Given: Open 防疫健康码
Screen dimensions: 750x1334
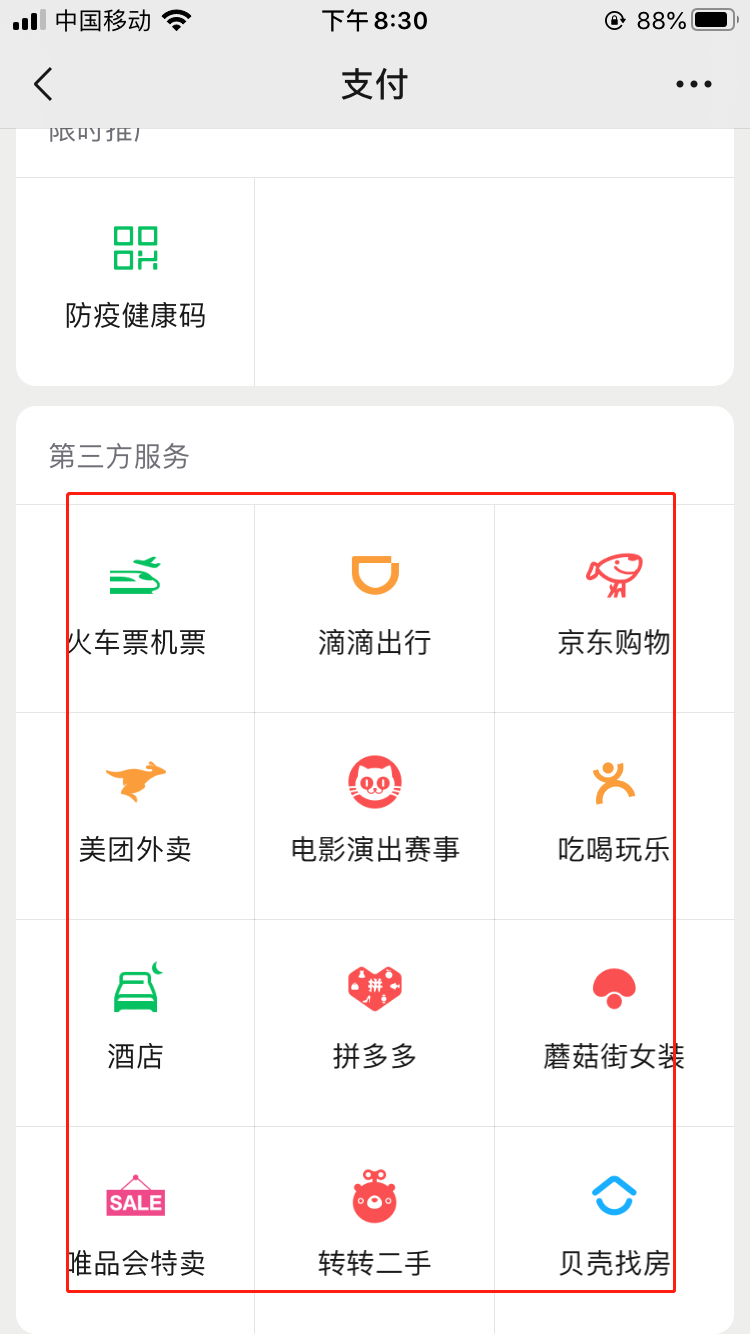Looking at the screenshot, I should [x=135, y=281].
